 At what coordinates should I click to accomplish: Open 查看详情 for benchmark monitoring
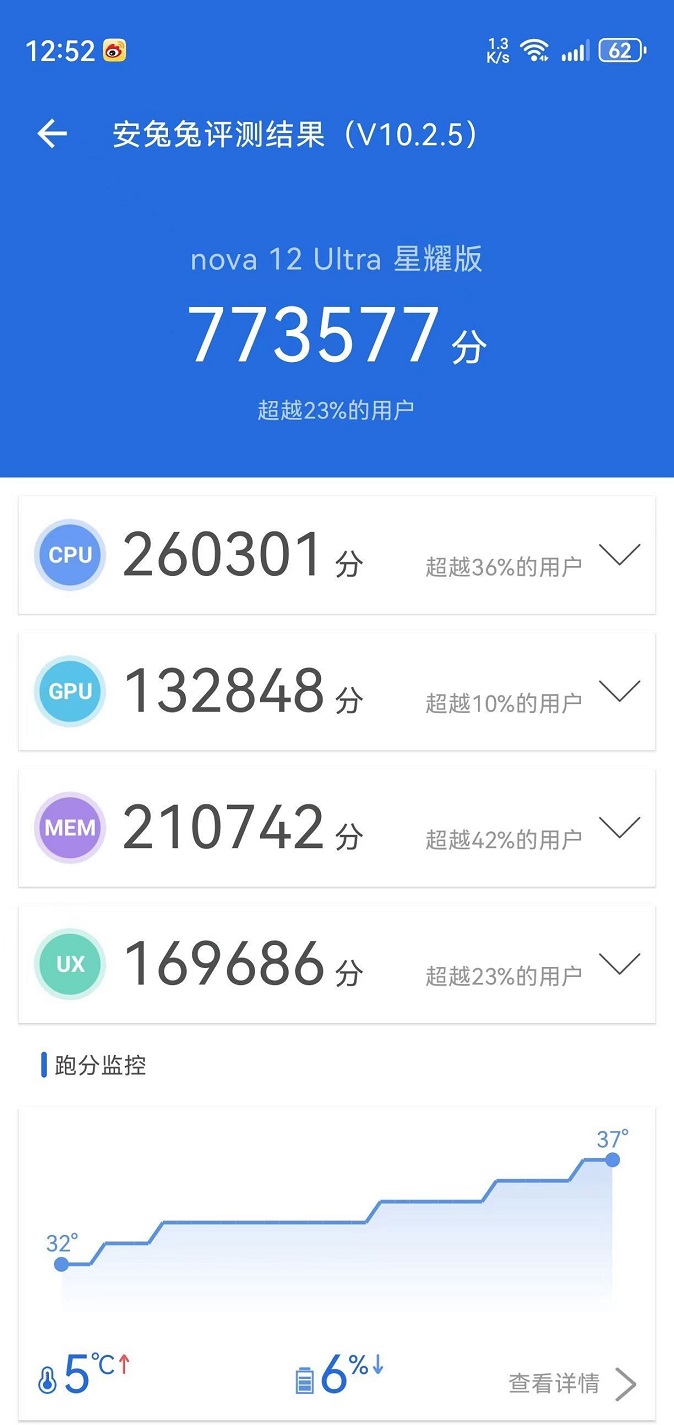570,1383
